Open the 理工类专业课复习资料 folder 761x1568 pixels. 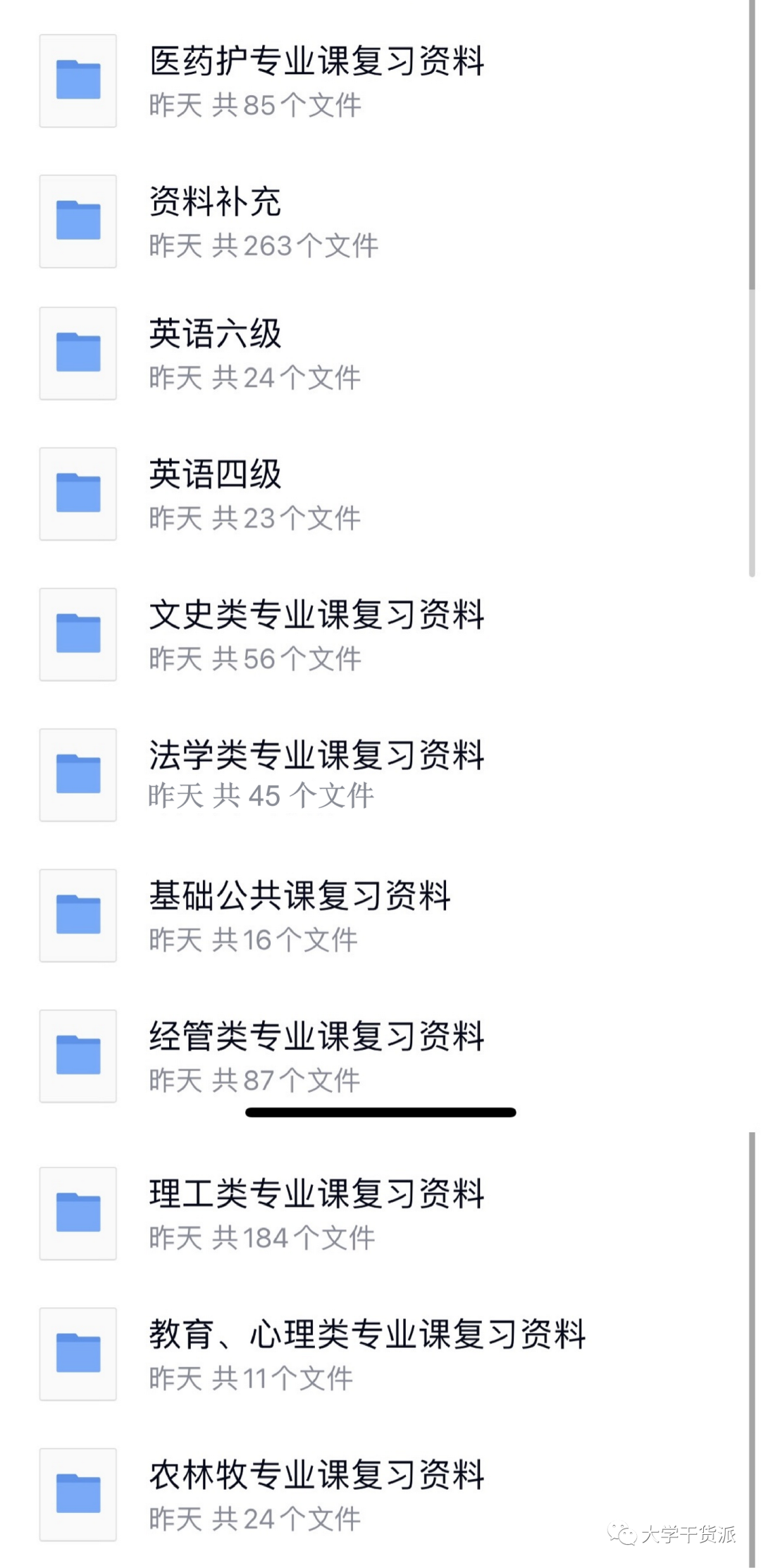click(380, 1213)
